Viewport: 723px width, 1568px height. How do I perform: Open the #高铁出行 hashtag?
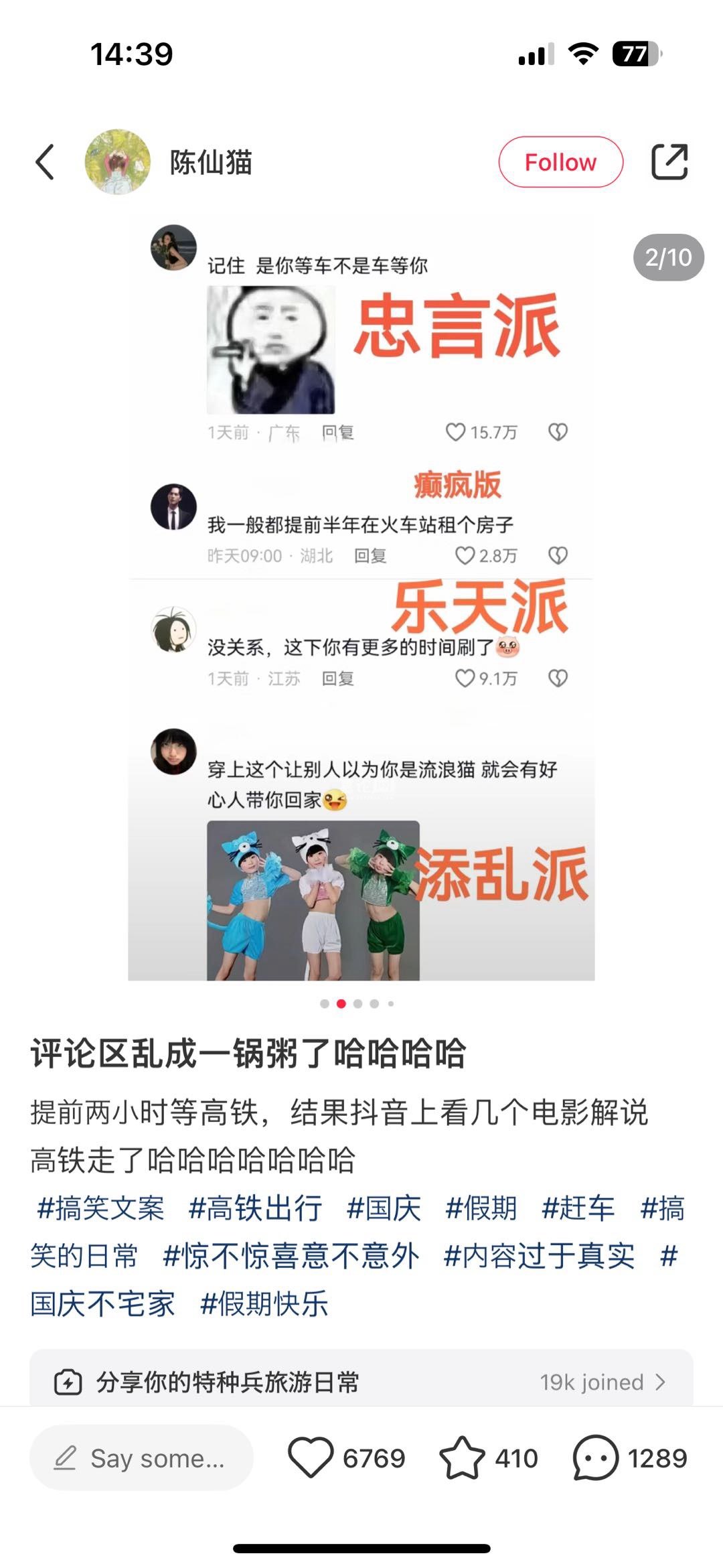pyautogui.click(x=255, y=1209)
